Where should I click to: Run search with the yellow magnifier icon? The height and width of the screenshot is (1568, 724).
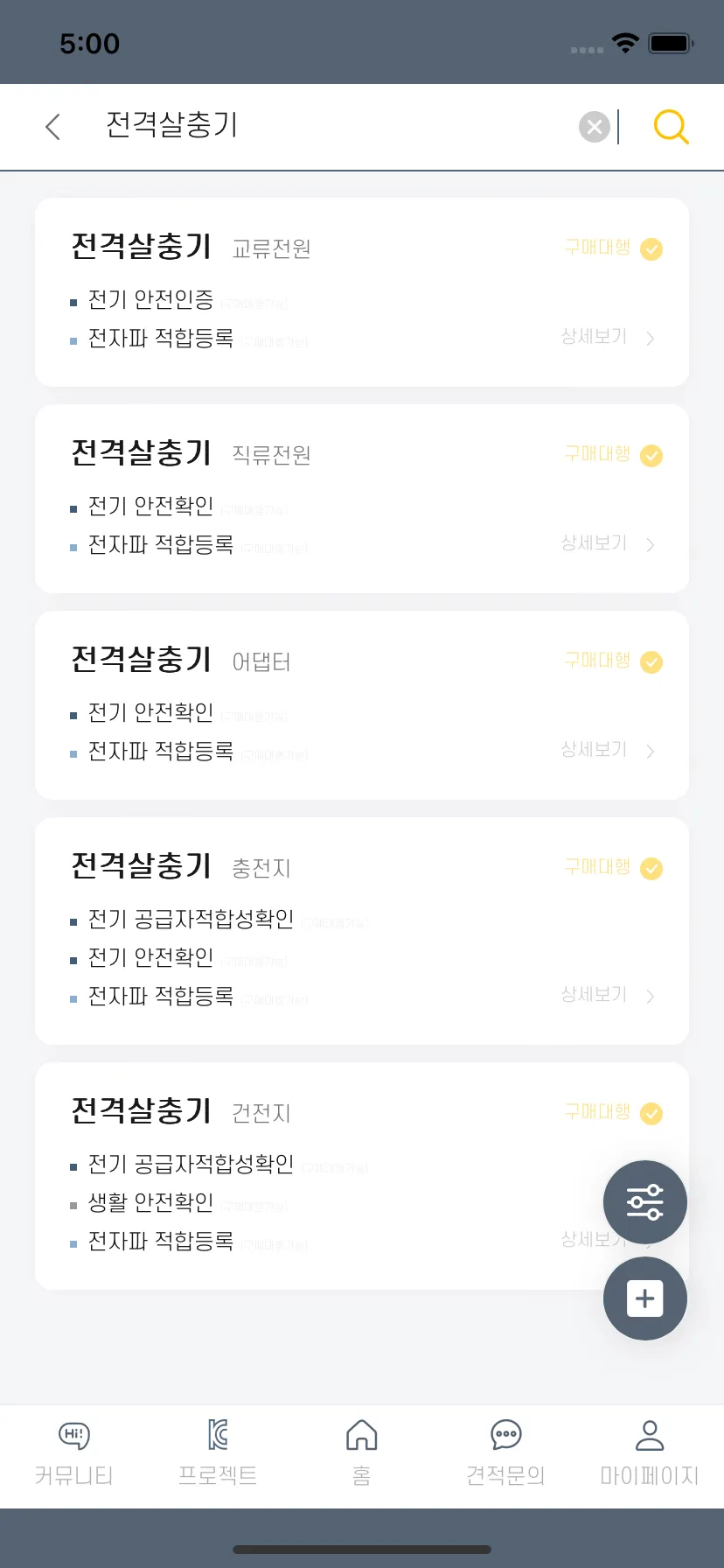(x=671, y=127)
